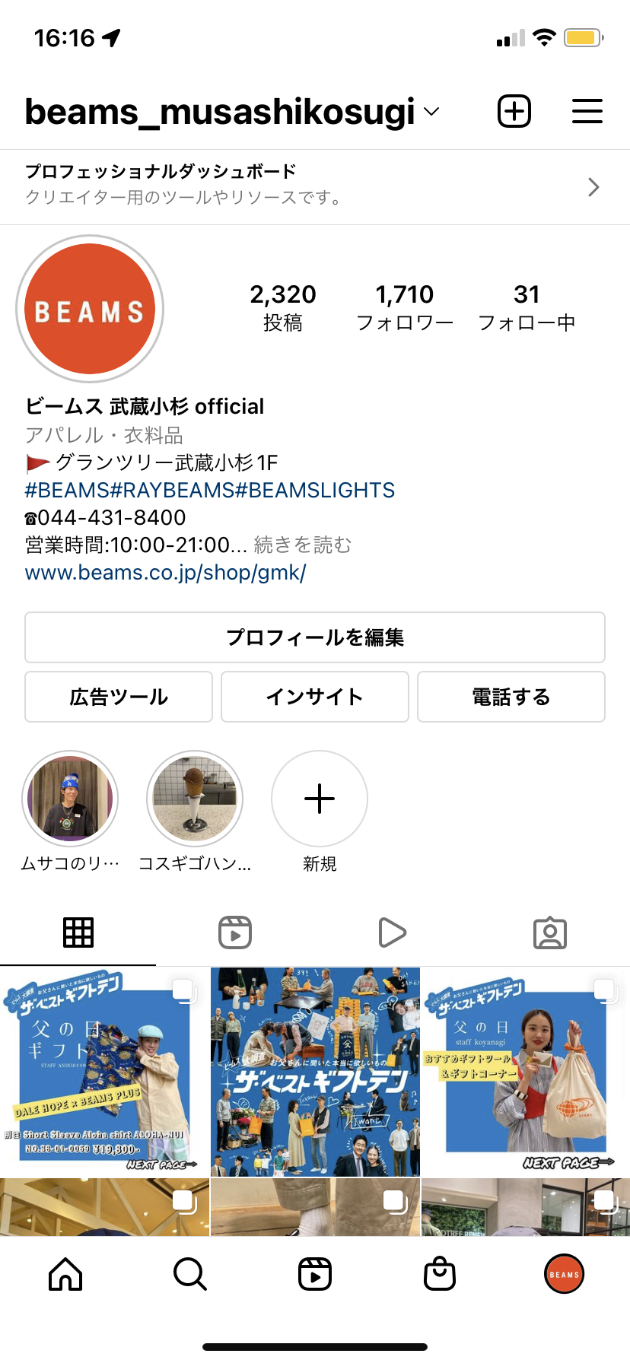Expand the bio with 続きを読む
This screenshot has height=1363, width=630.
(x=302, y=545)
